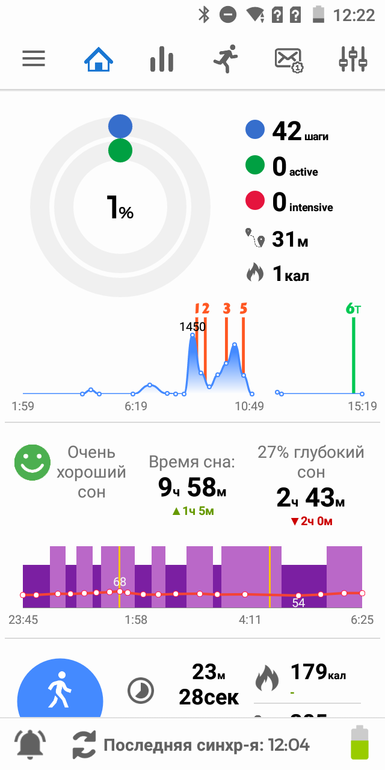Open the bar chart statistics tab
385x770 pixels.
pos(162,60)
